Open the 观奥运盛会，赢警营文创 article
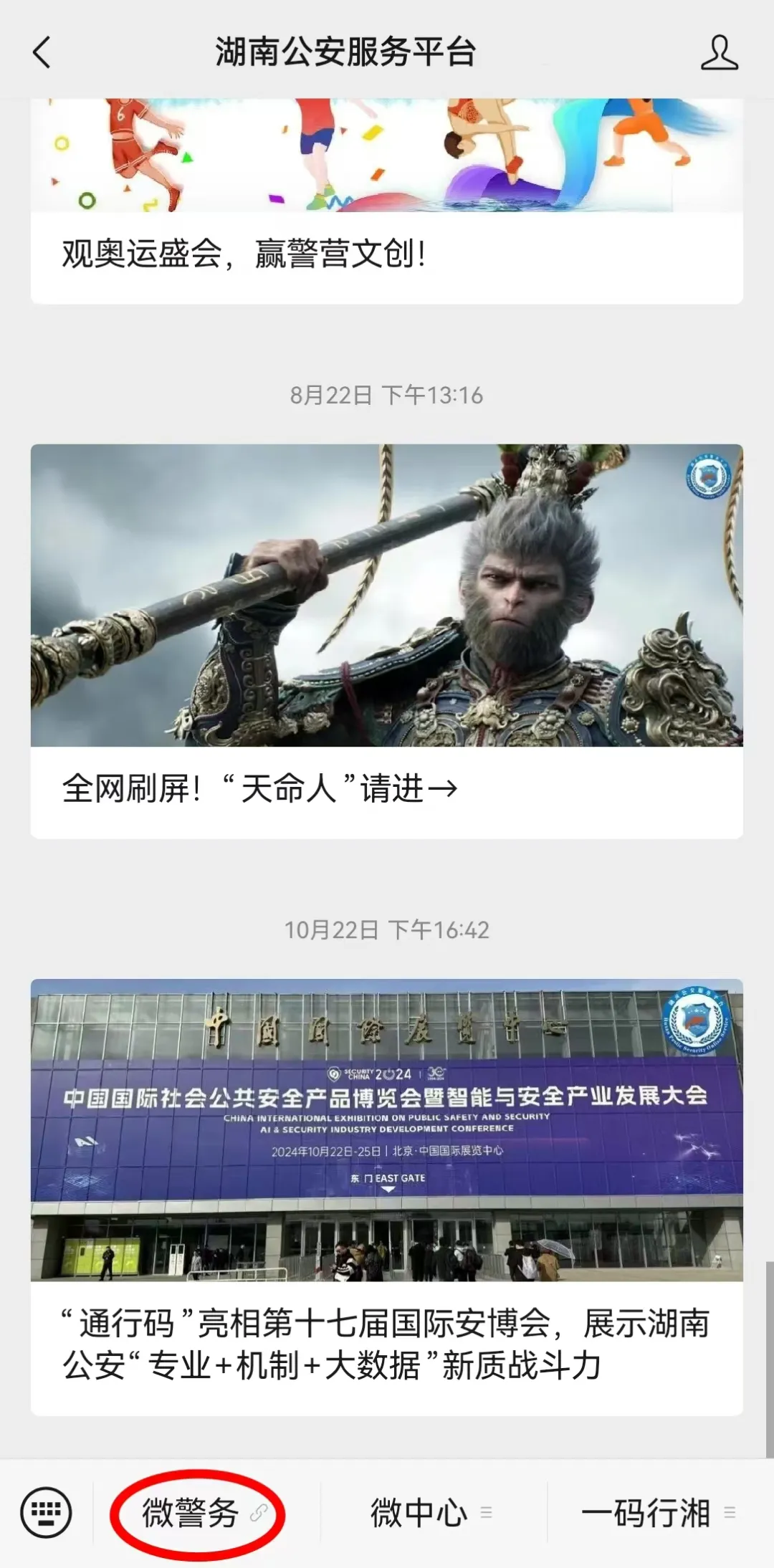The height and width of the screenshot is (1568, 774). tap(244, 254)
